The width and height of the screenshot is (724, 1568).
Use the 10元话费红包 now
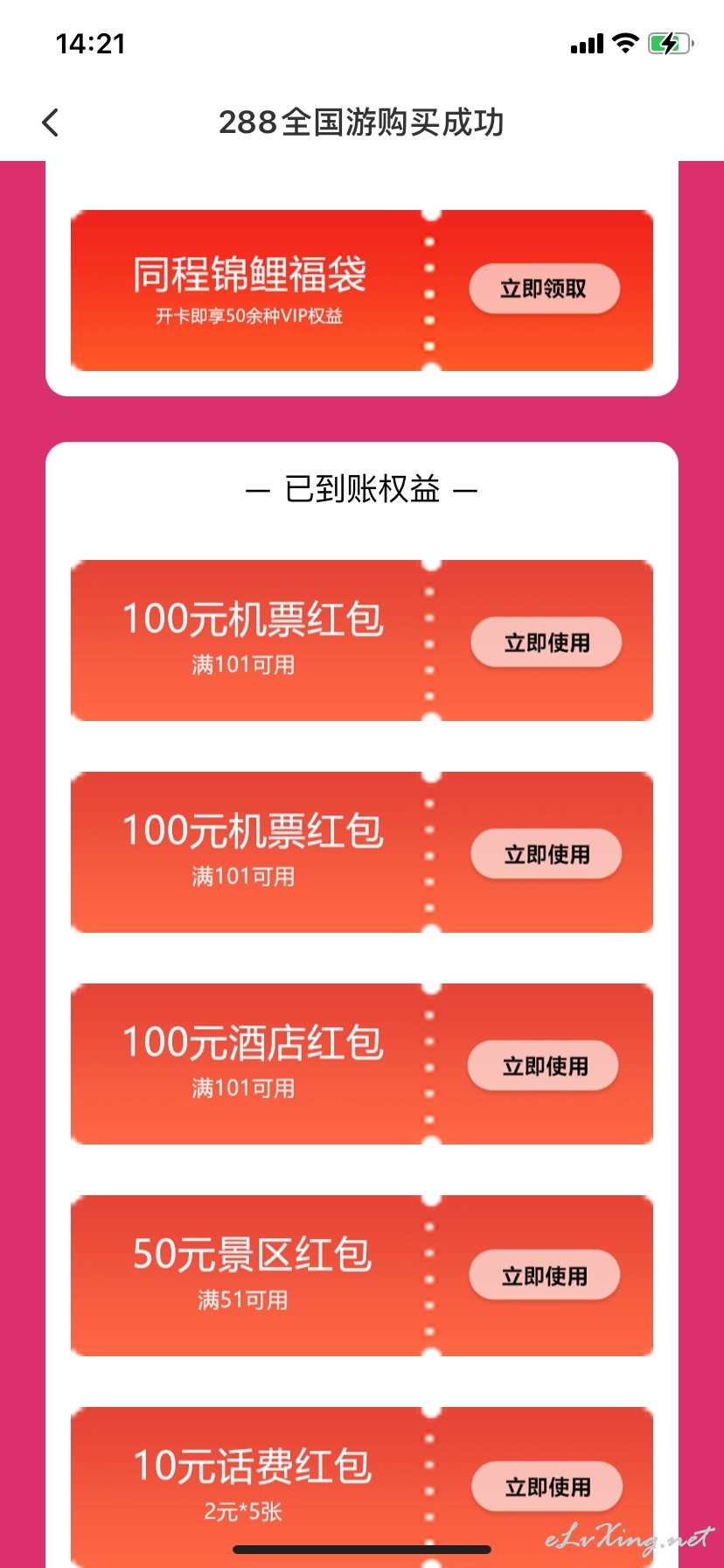point(546,1487)
